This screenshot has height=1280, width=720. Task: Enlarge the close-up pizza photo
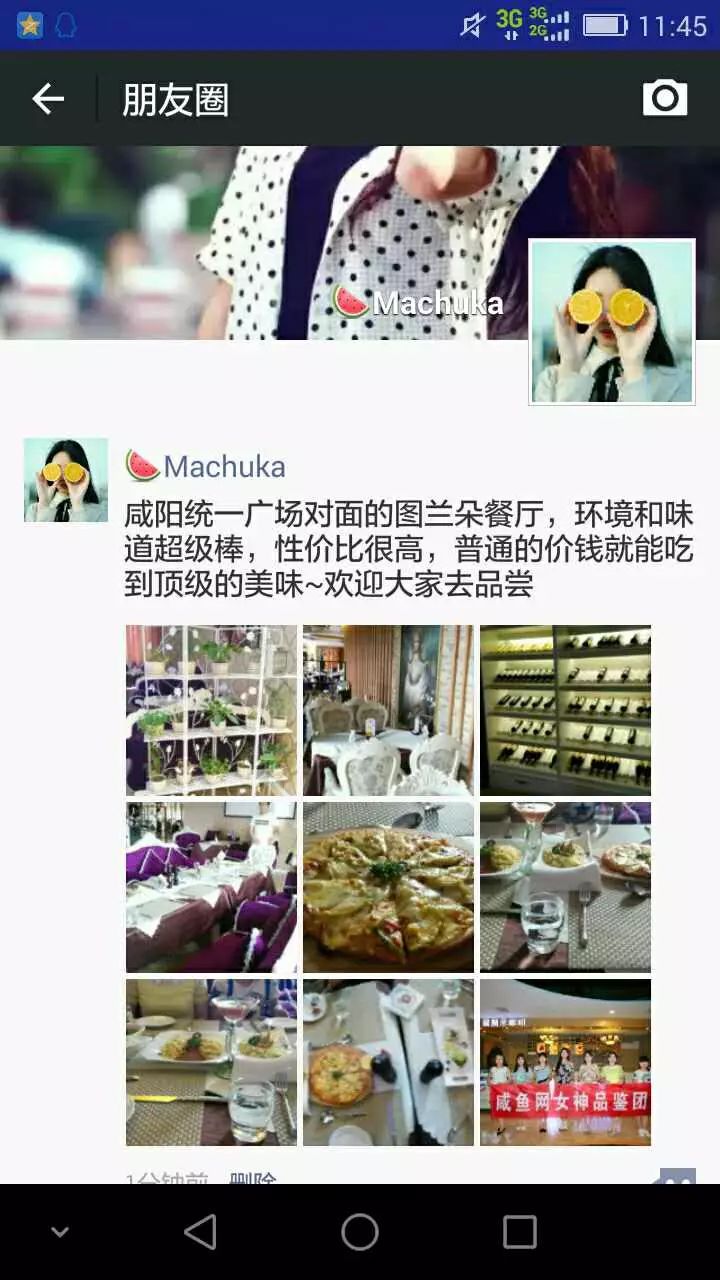(388, 887)
